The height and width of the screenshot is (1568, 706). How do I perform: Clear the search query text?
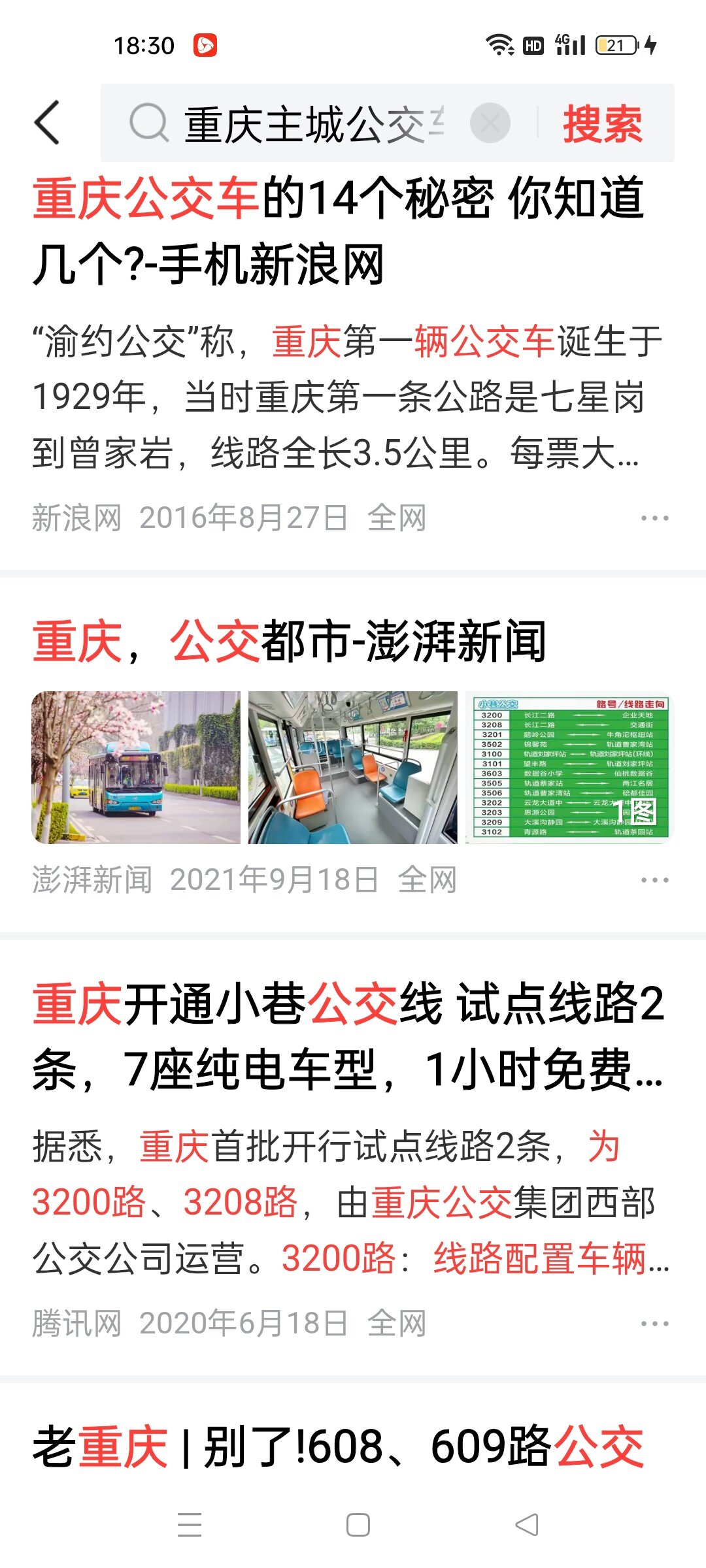point(490,123)
